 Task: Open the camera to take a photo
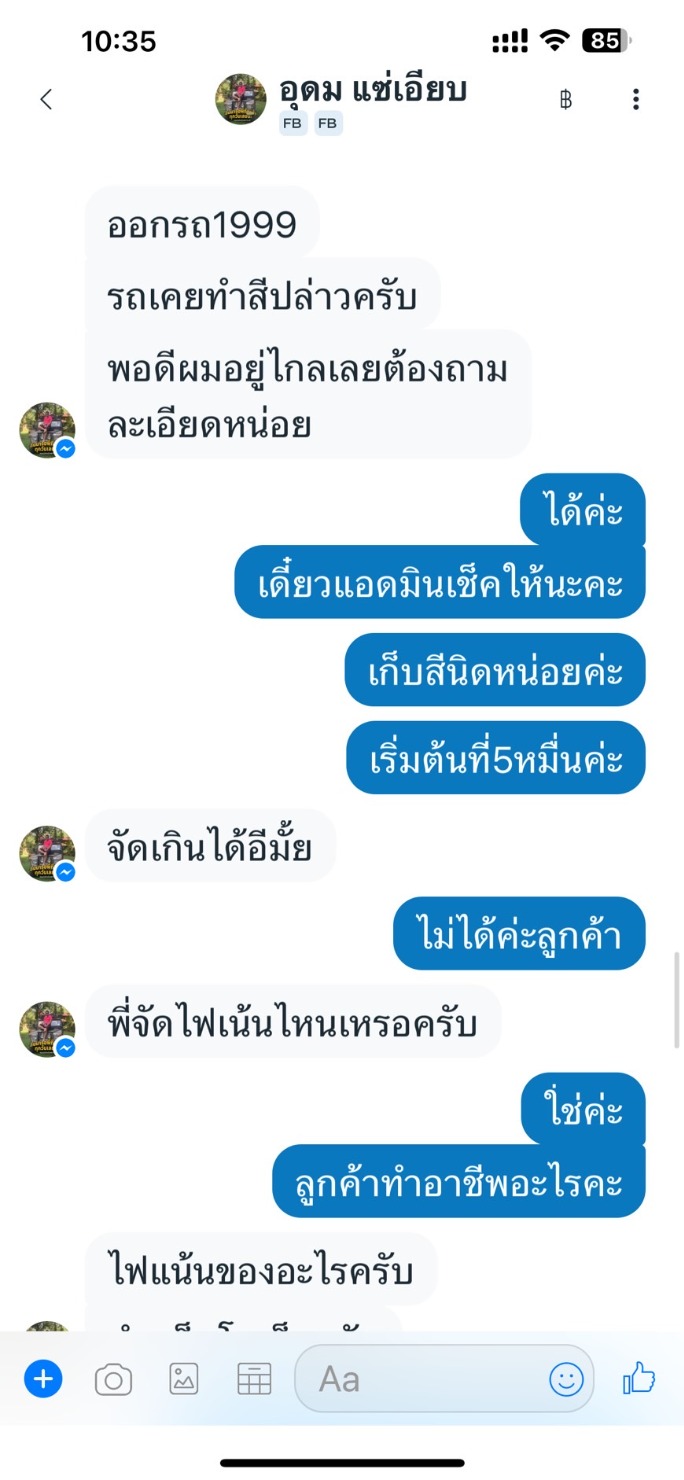(x=113, y=1381)
